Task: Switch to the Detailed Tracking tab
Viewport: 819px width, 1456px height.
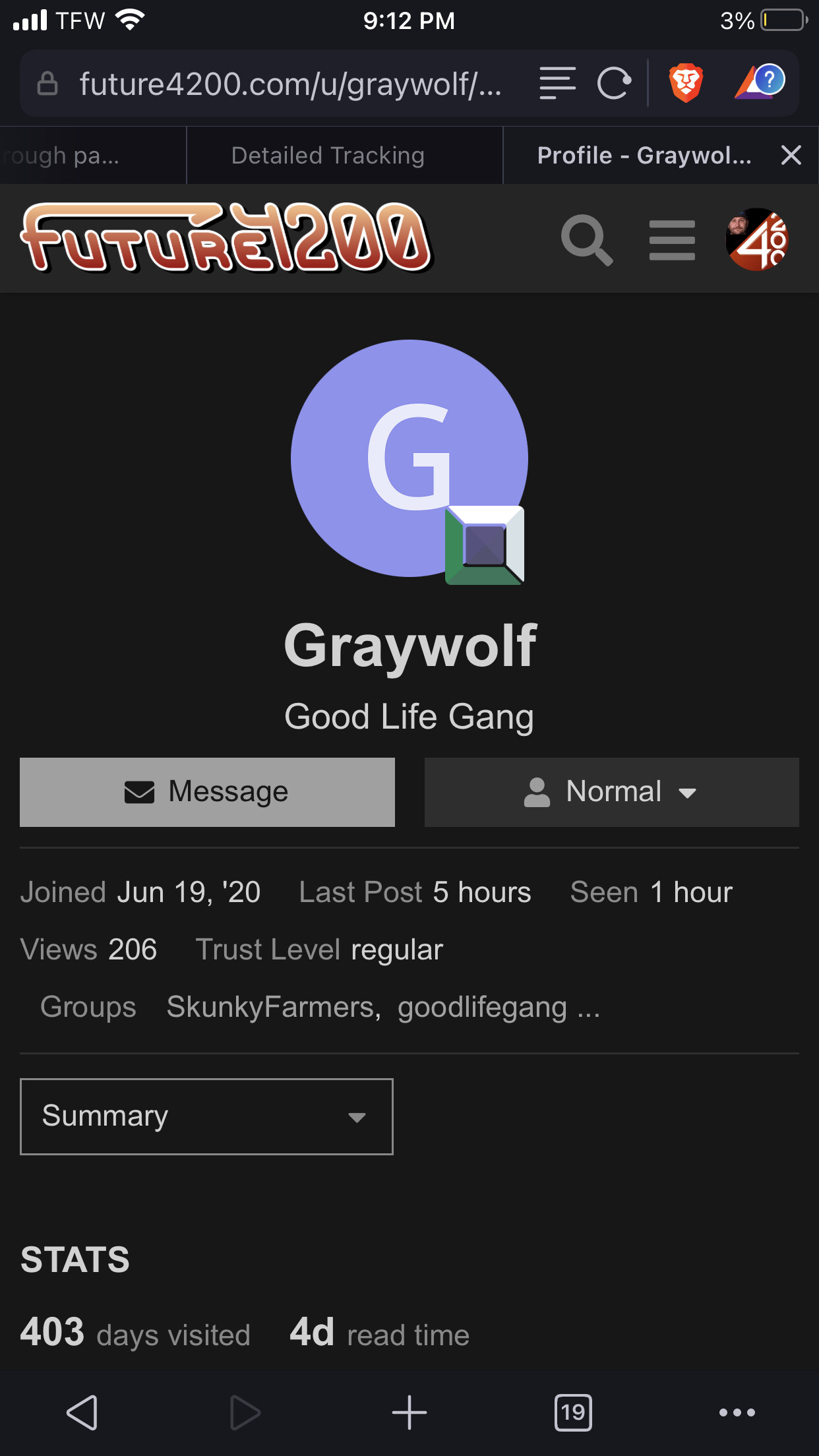Action: pos(328,155)
